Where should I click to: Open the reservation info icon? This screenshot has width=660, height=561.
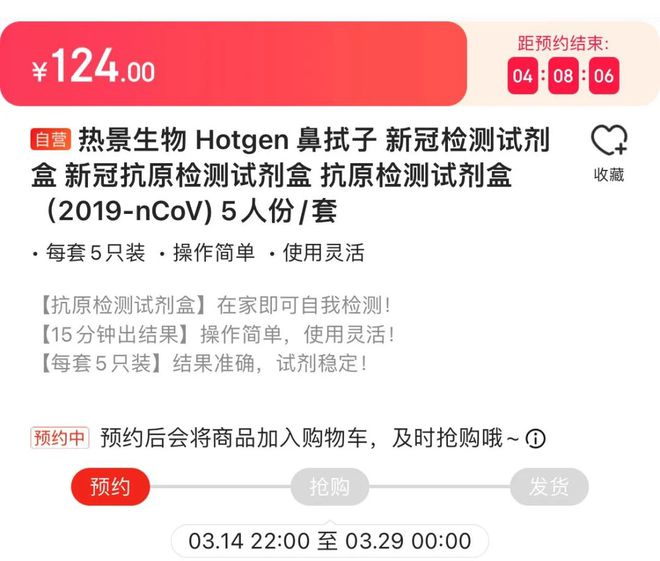click(x=536, y=439)
